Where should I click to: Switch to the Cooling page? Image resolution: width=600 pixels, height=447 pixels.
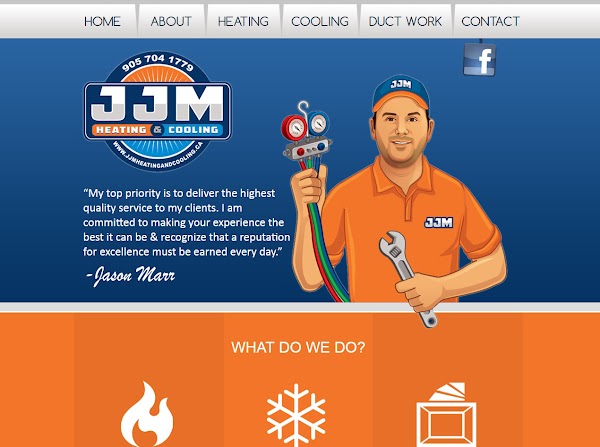320,21
